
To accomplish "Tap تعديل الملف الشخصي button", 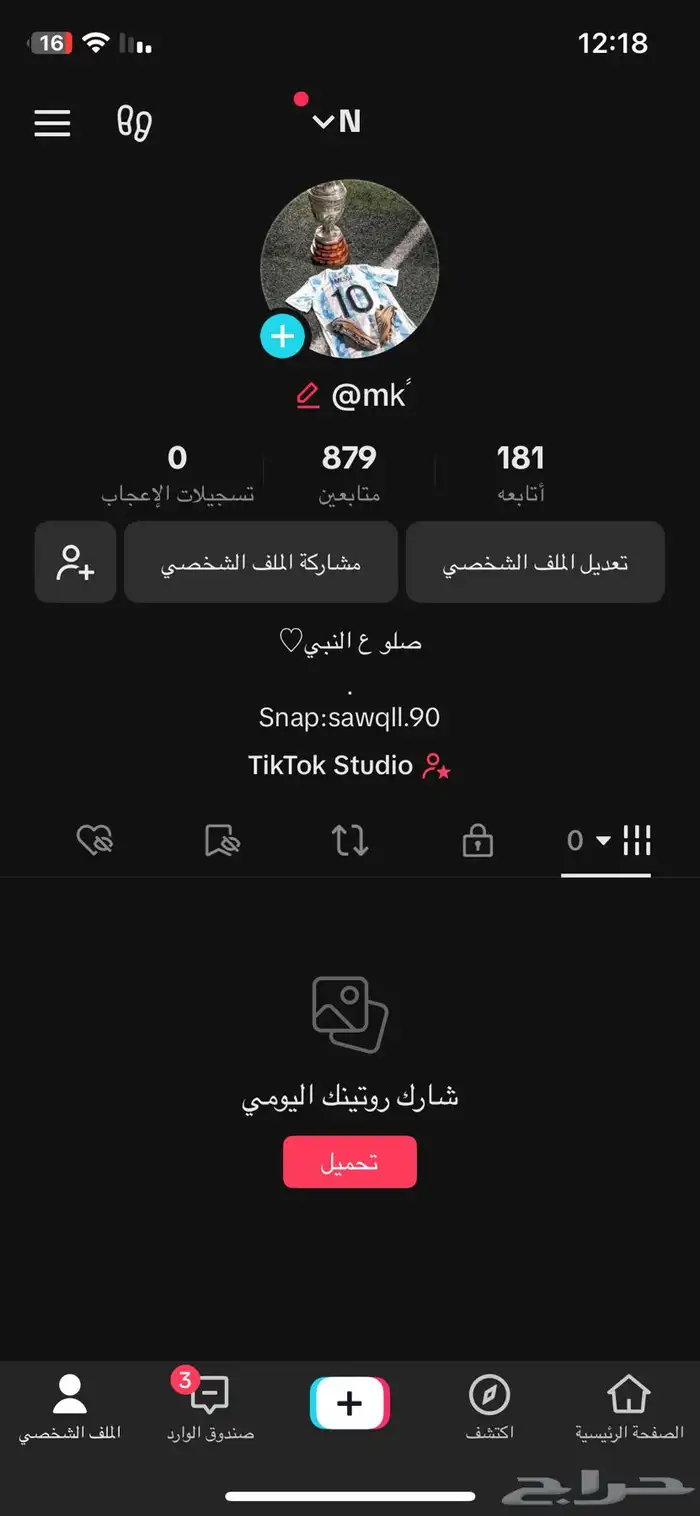I will tap(535, 562).
